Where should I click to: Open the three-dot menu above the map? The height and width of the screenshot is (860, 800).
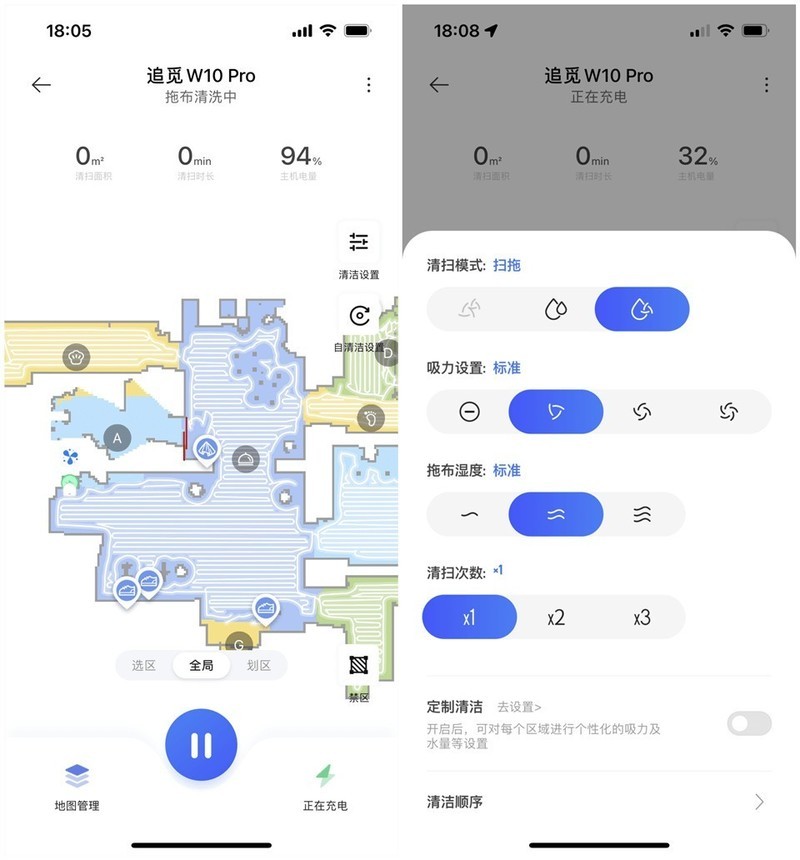tap(367, 84)
